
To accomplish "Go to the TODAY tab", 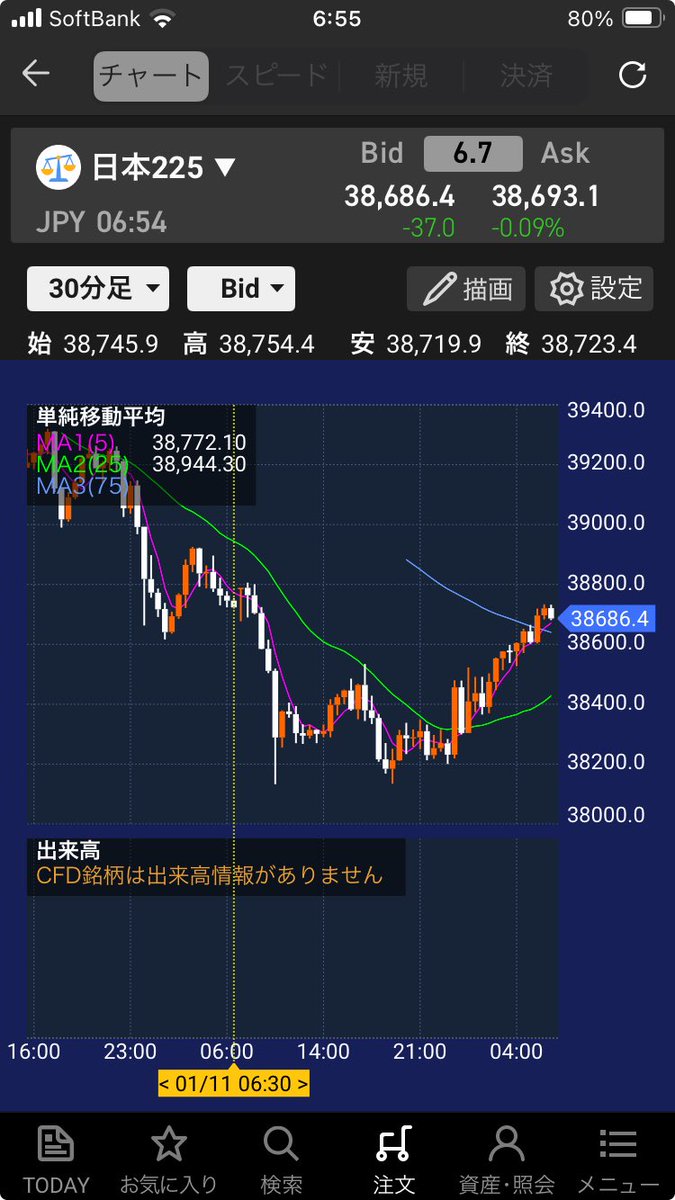I will tap(56, 1158).
